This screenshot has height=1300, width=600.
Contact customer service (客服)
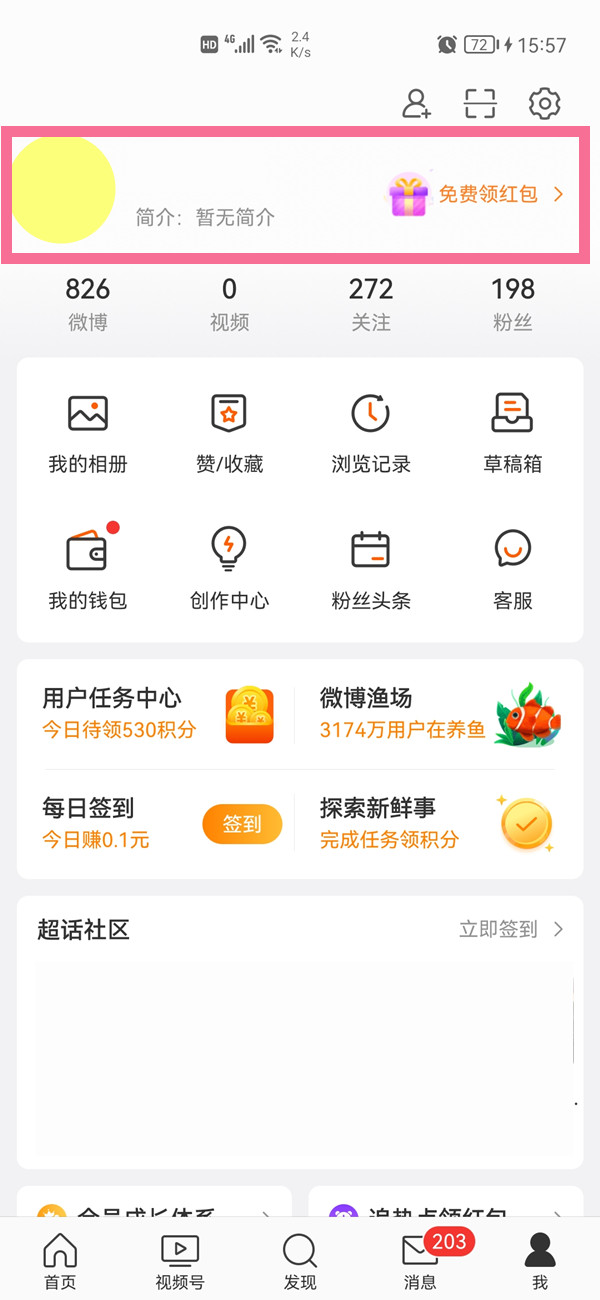513,570
